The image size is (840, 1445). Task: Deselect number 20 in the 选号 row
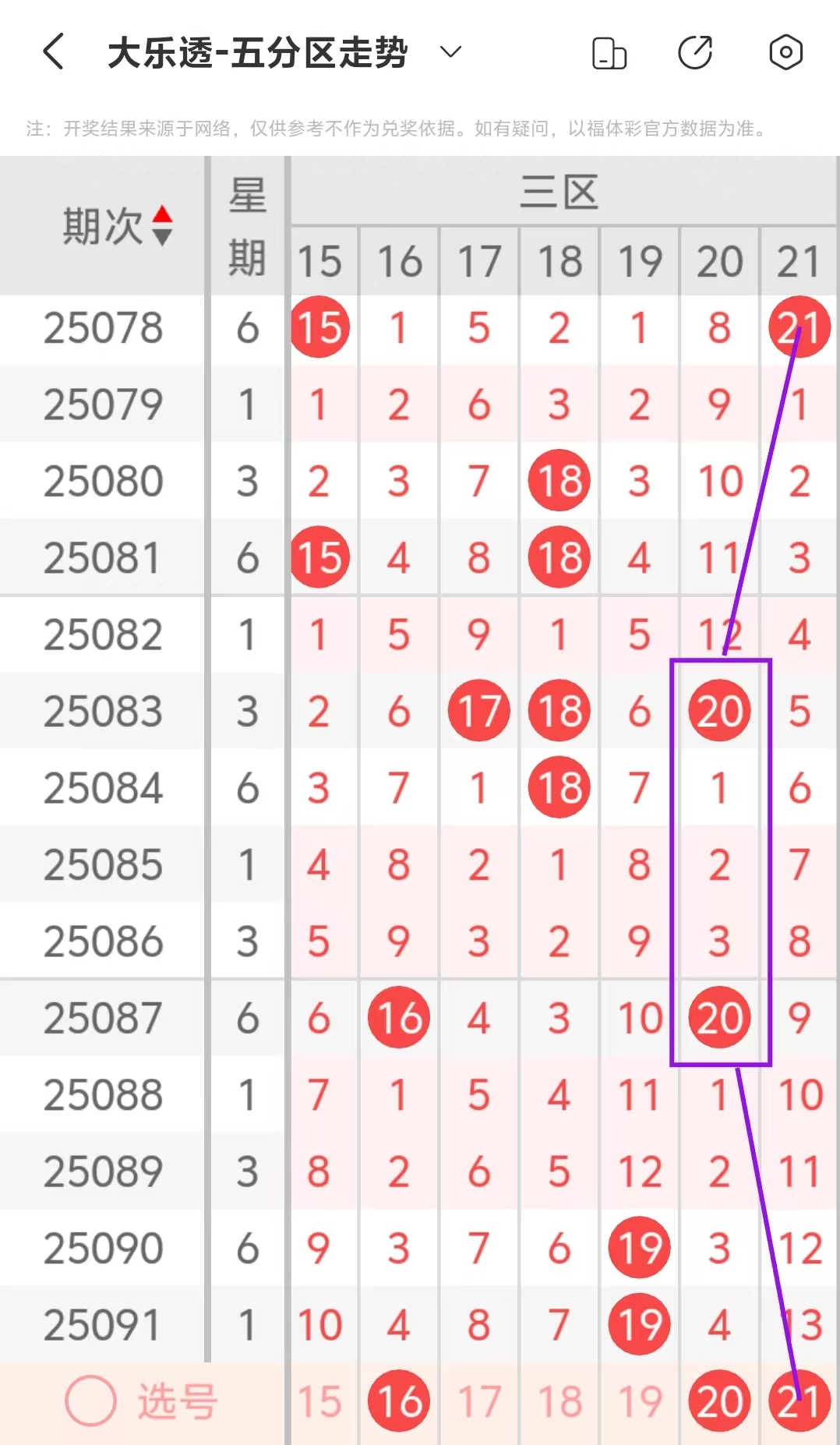(x=719, y=1401)
